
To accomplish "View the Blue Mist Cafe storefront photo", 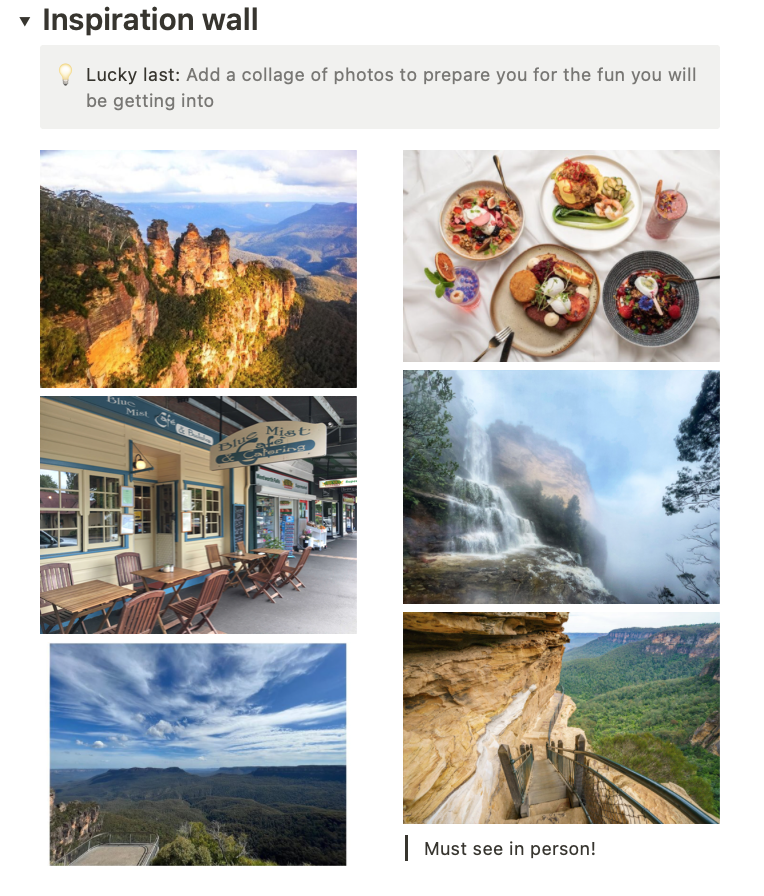I will point(198,515).
